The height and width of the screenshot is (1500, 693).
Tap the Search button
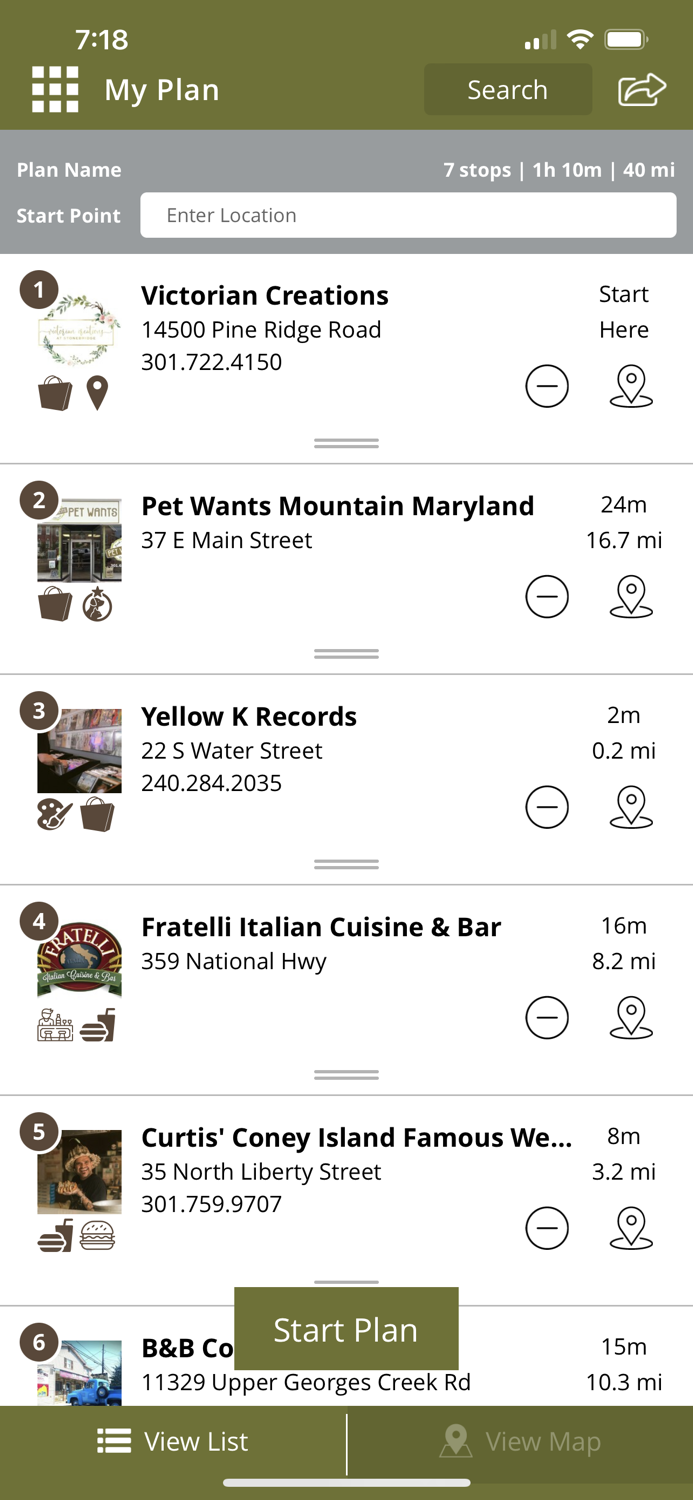(507, 90)
